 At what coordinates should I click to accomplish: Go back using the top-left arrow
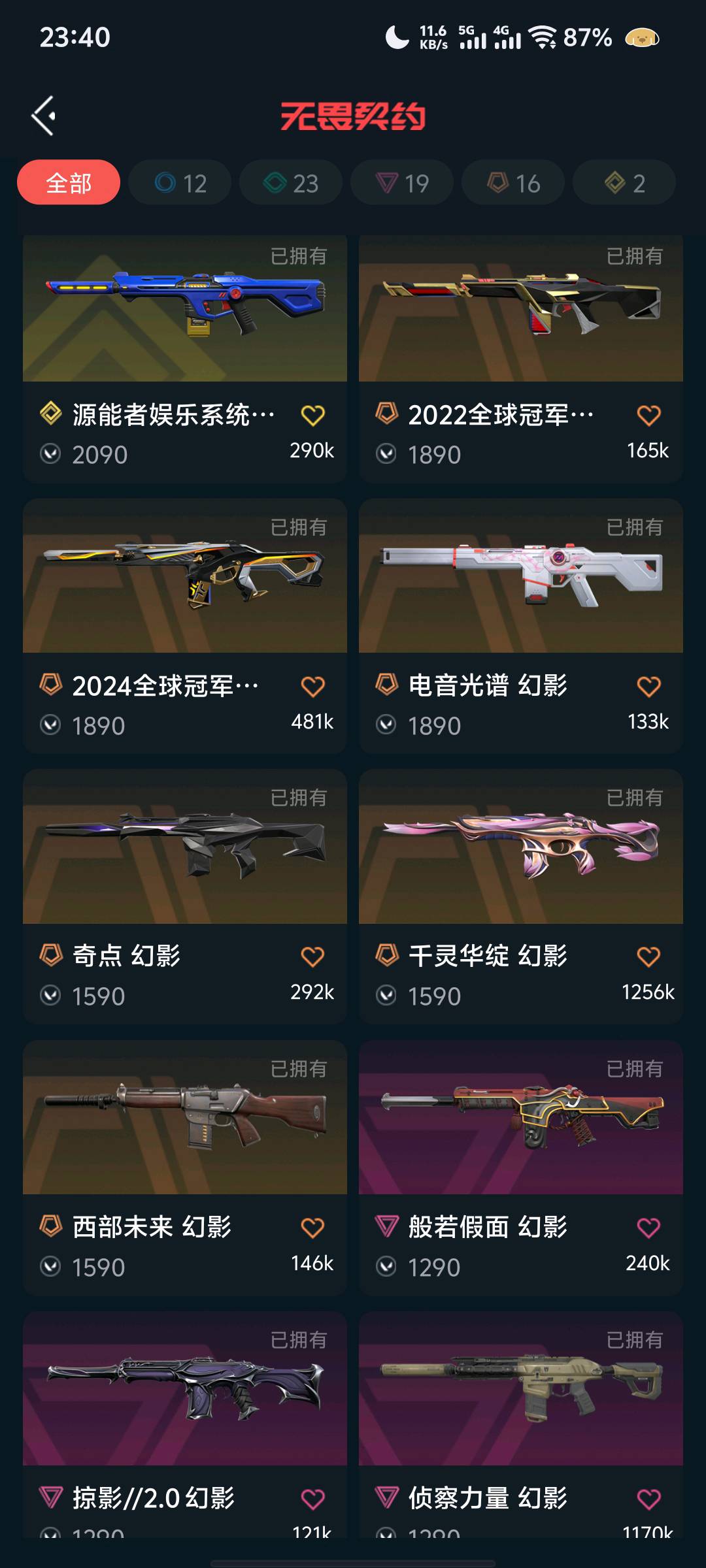(x=44, y=116)
